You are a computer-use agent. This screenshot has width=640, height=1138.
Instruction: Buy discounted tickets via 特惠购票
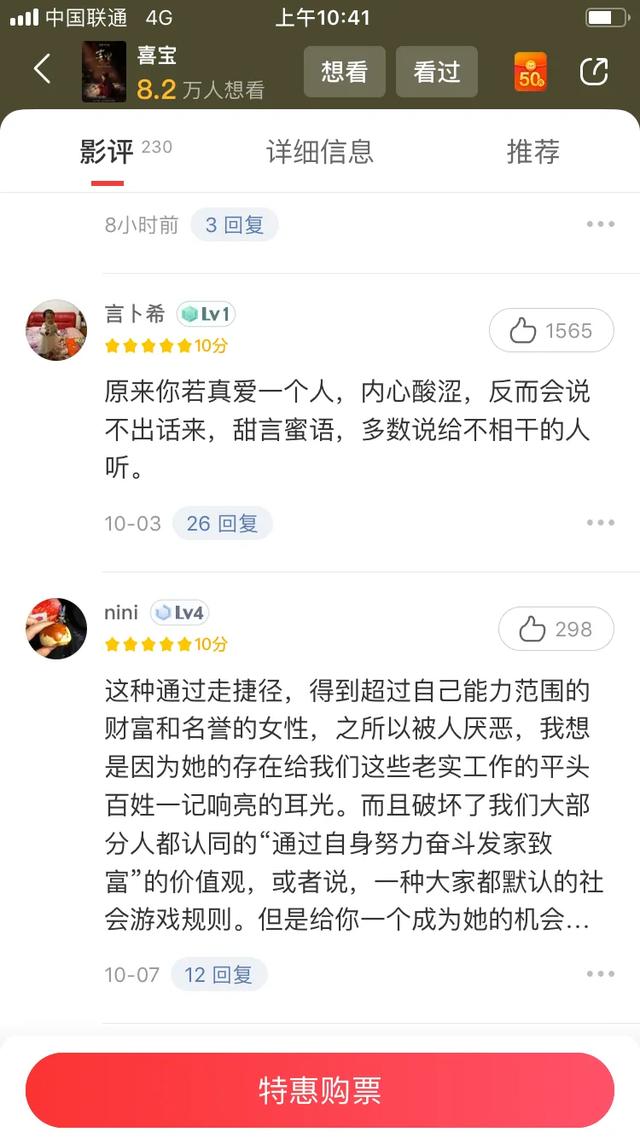pyautogui.click(x=320, y=1090)
